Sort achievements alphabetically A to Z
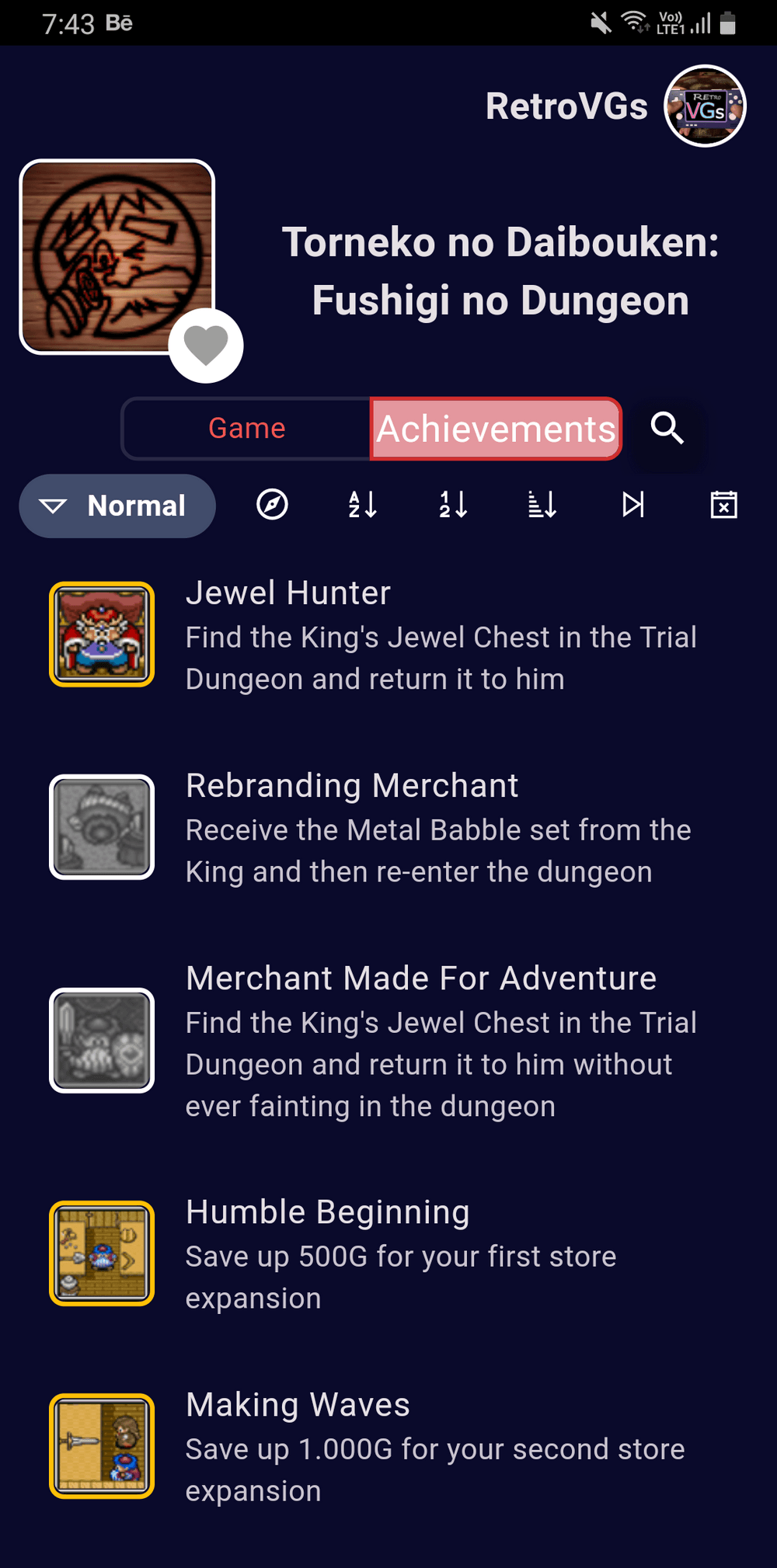Screen dimensions: 777x1568 click(363, 505)
